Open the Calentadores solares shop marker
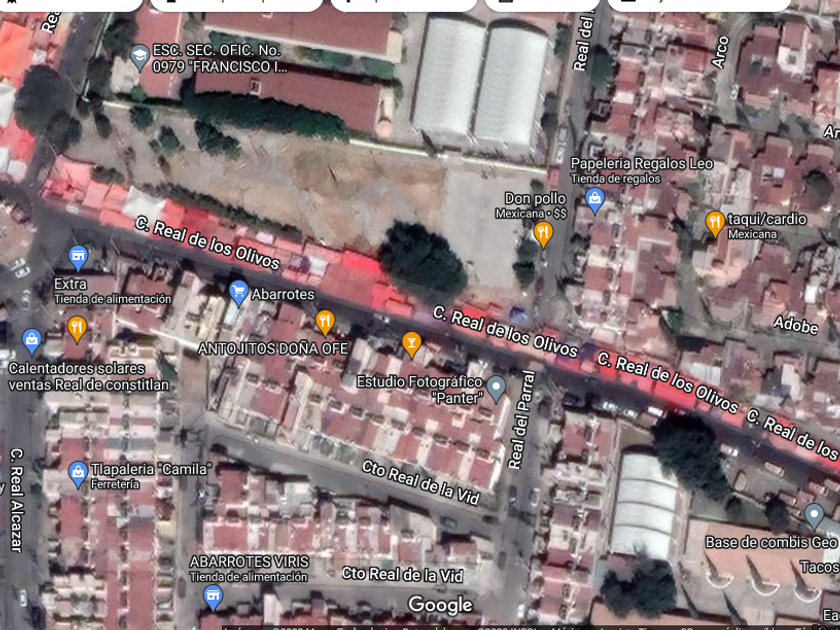 point(32,341)
